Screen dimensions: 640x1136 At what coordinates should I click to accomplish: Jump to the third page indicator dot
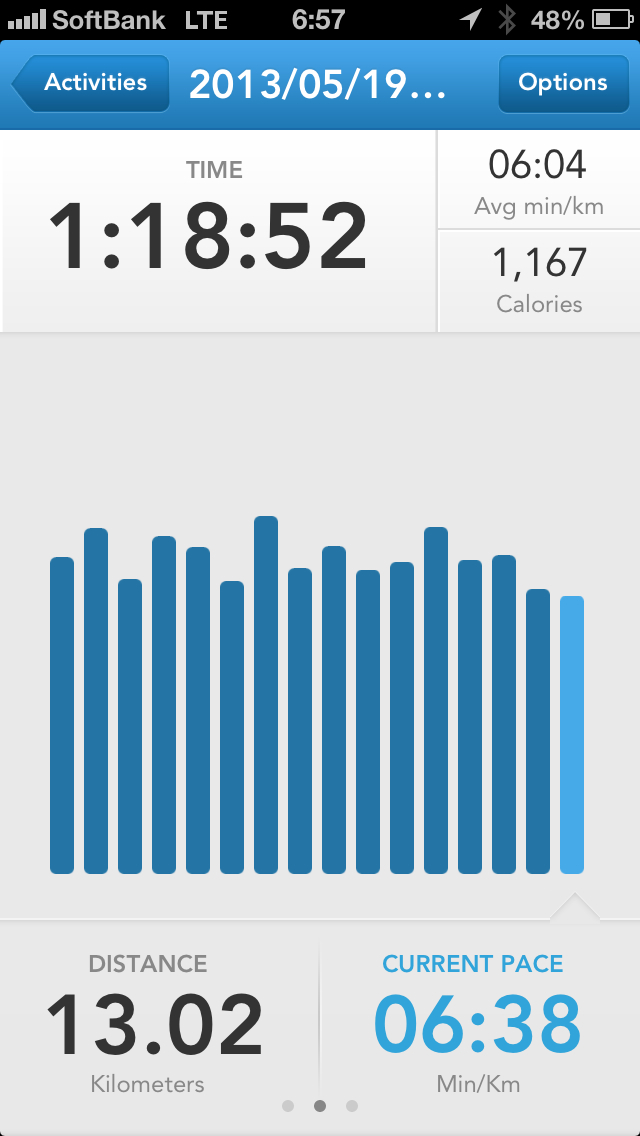click(352, 1106)
